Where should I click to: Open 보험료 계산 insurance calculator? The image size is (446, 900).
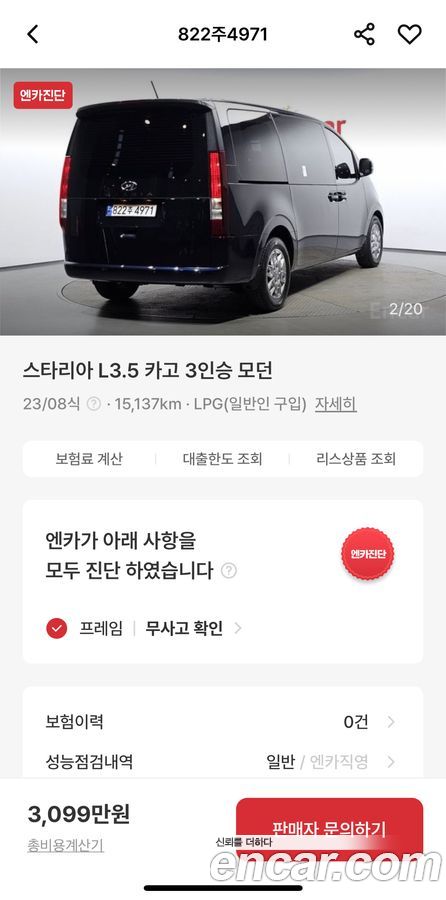coord(89,459)
